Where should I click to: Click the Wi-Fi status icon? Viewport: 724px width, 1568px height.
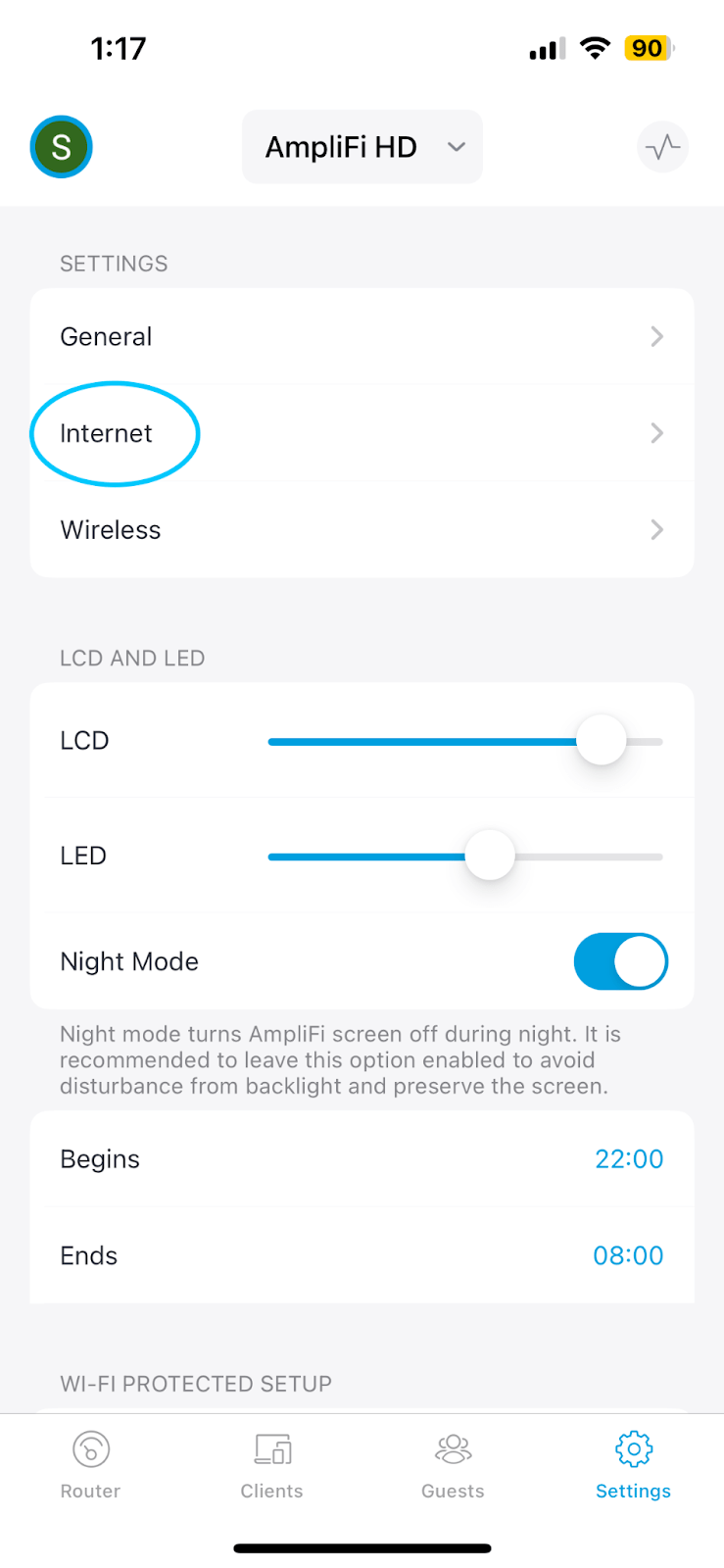[596, 47]
